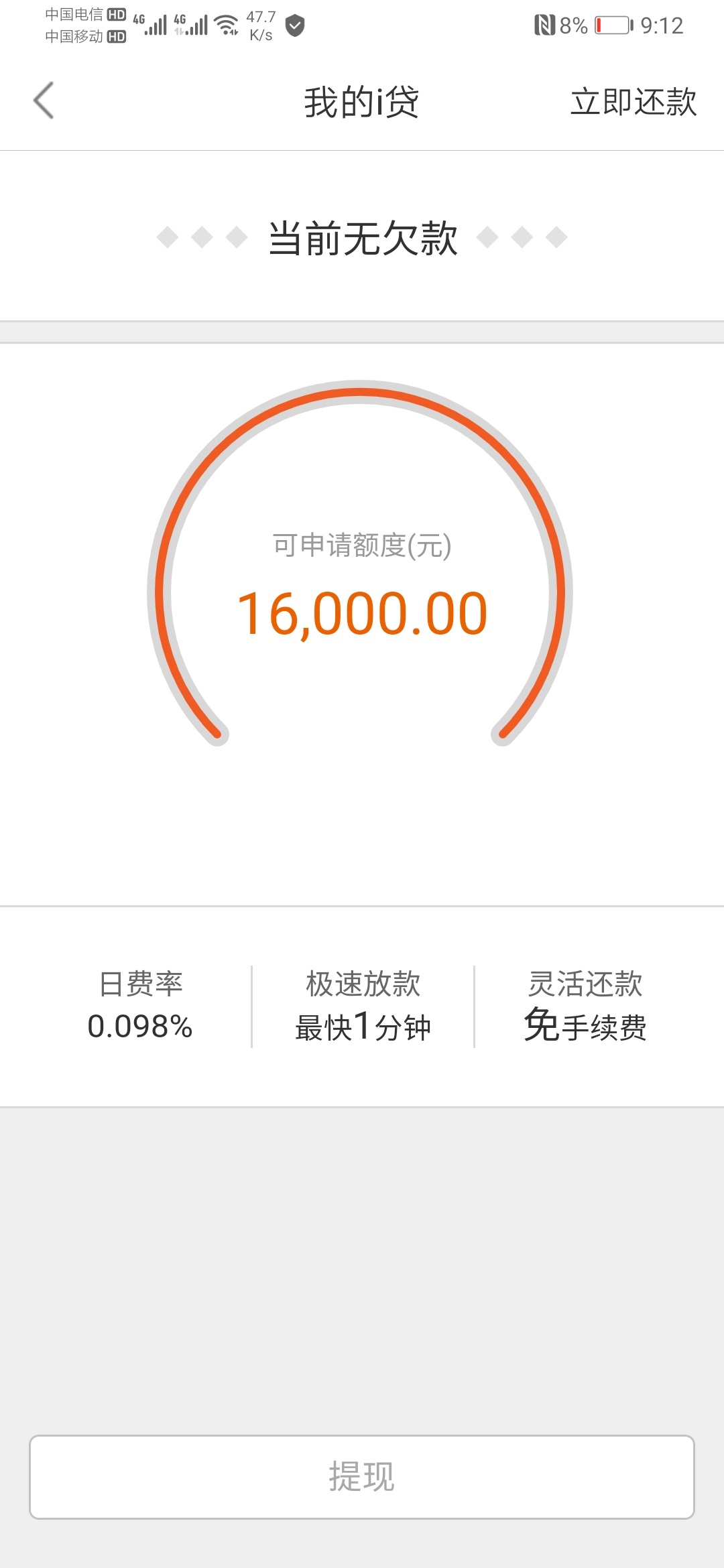Tap the 提现 withdraw button
This screenshot has height=1568, width=724.
coord(361,1477)
